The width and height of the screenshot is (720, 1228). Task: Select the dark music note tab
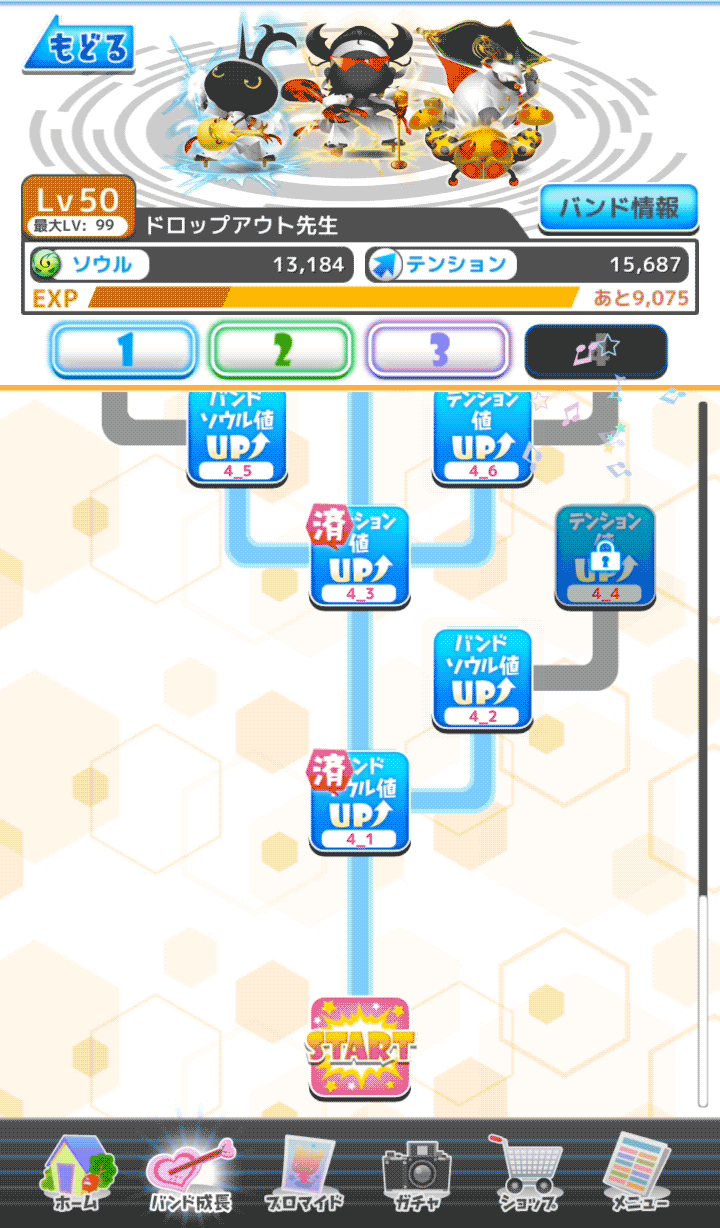coord(596,350)
